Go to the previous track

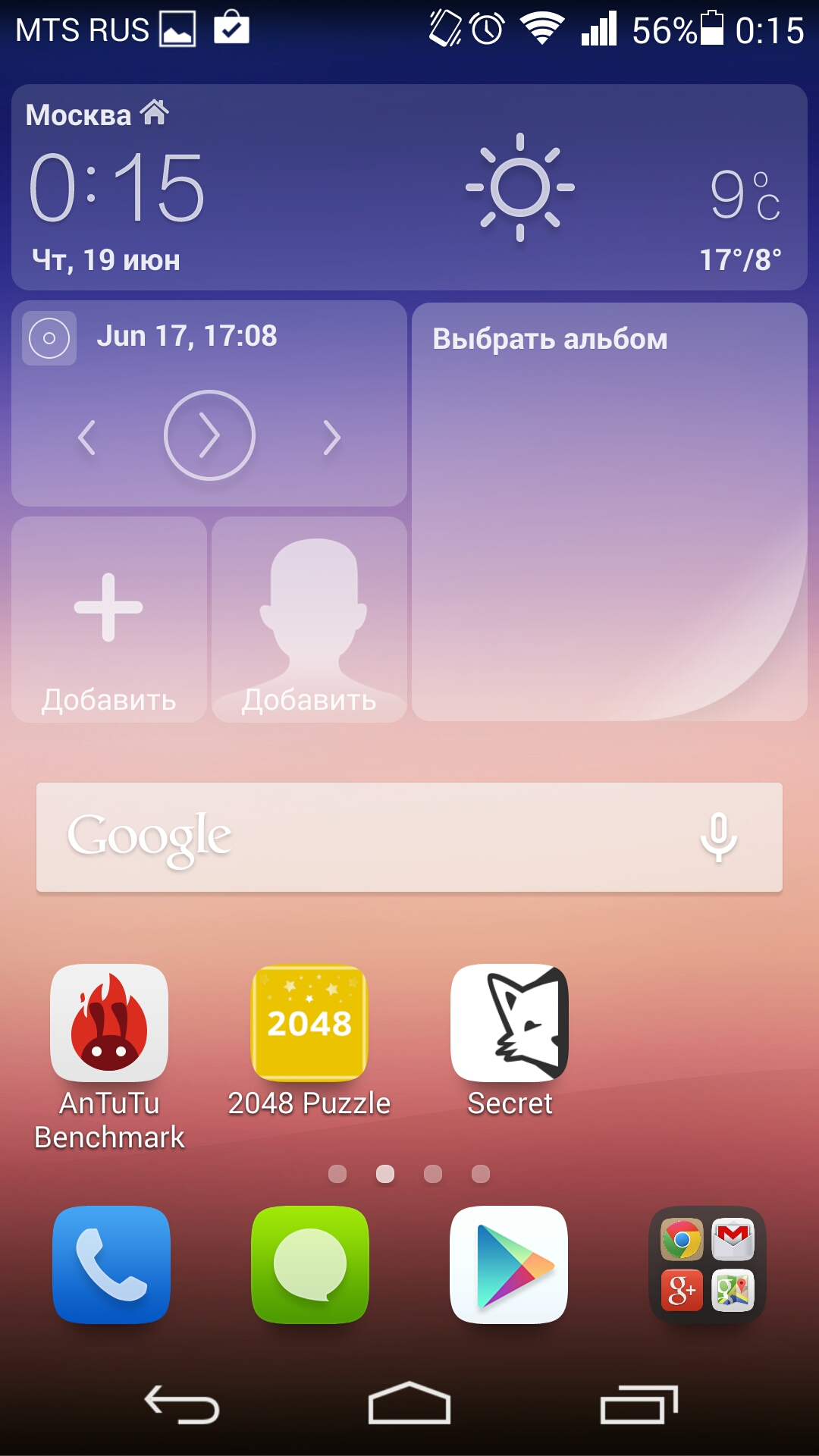[x=87, y=438]
